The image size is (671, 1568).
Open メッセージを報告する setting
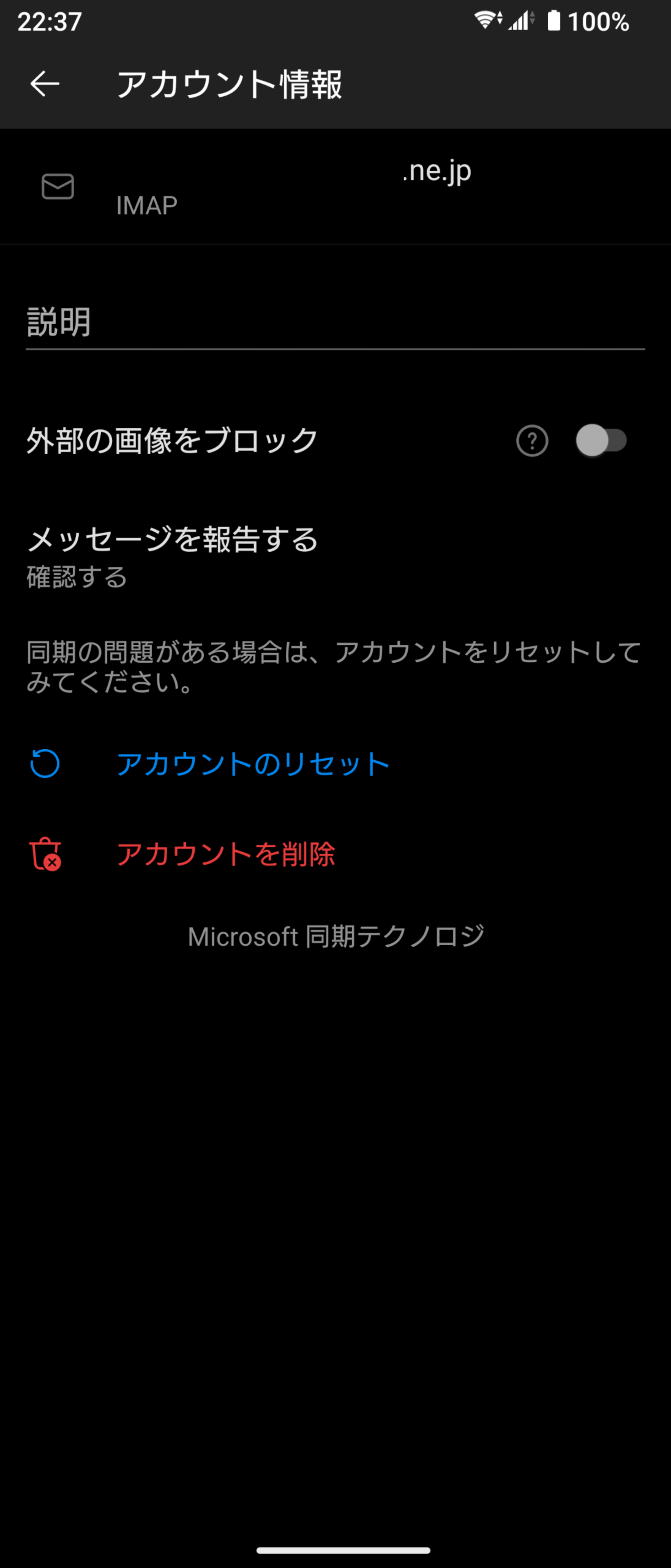tap(173, 556)
